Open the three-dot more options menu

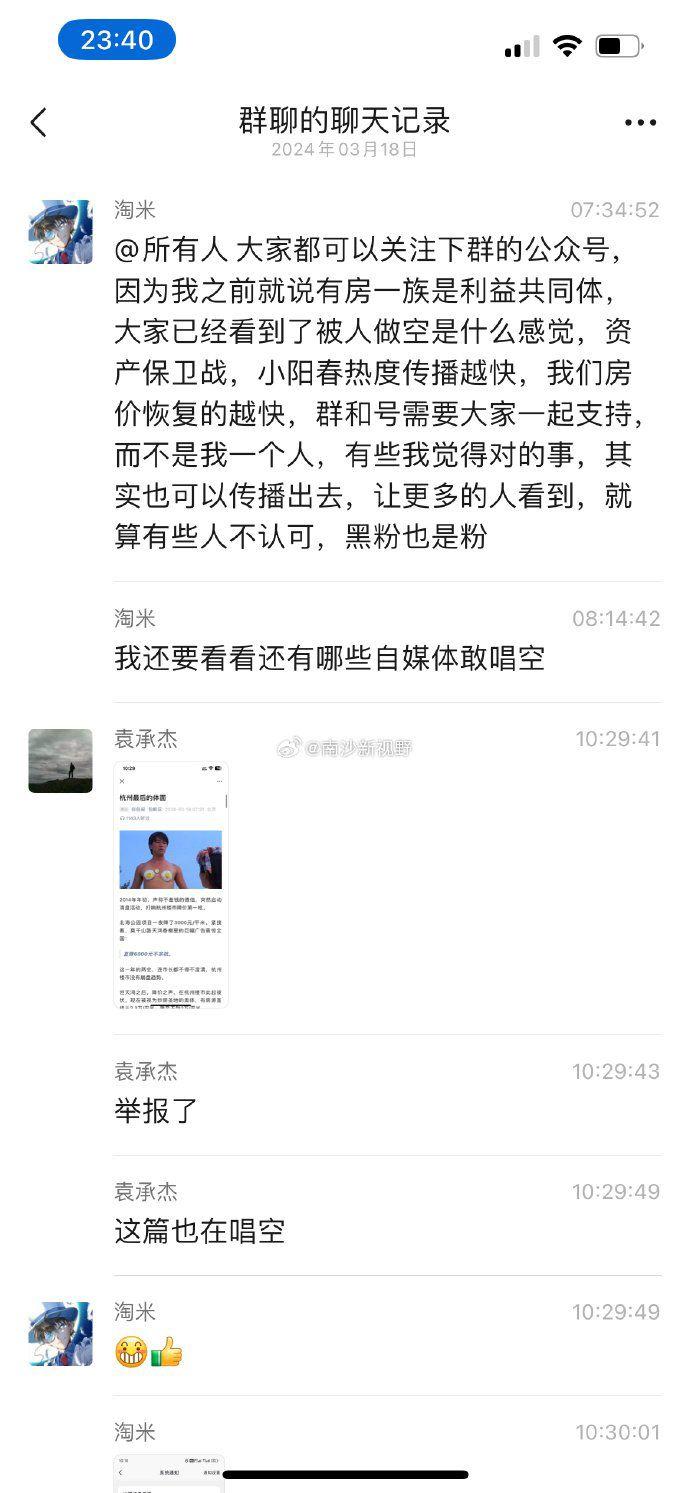(x=640, y=123)
